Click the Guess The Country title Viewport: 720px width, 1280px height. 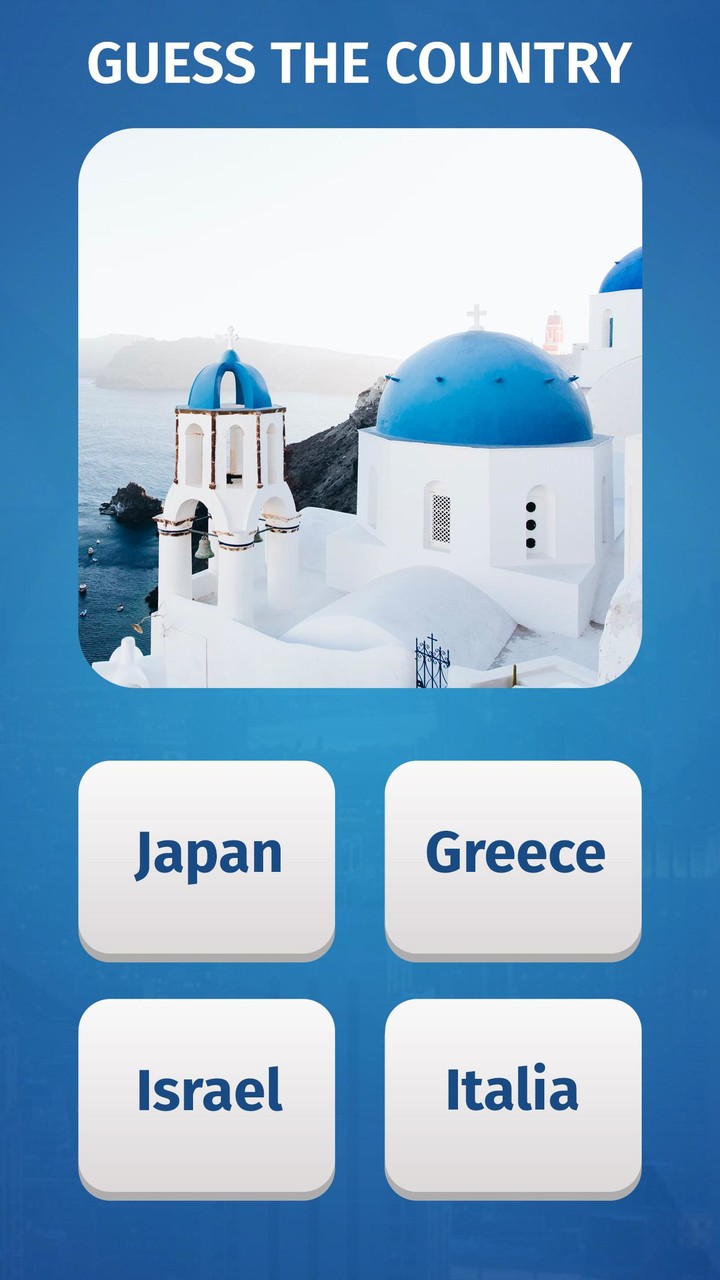[x=360, y=63]
